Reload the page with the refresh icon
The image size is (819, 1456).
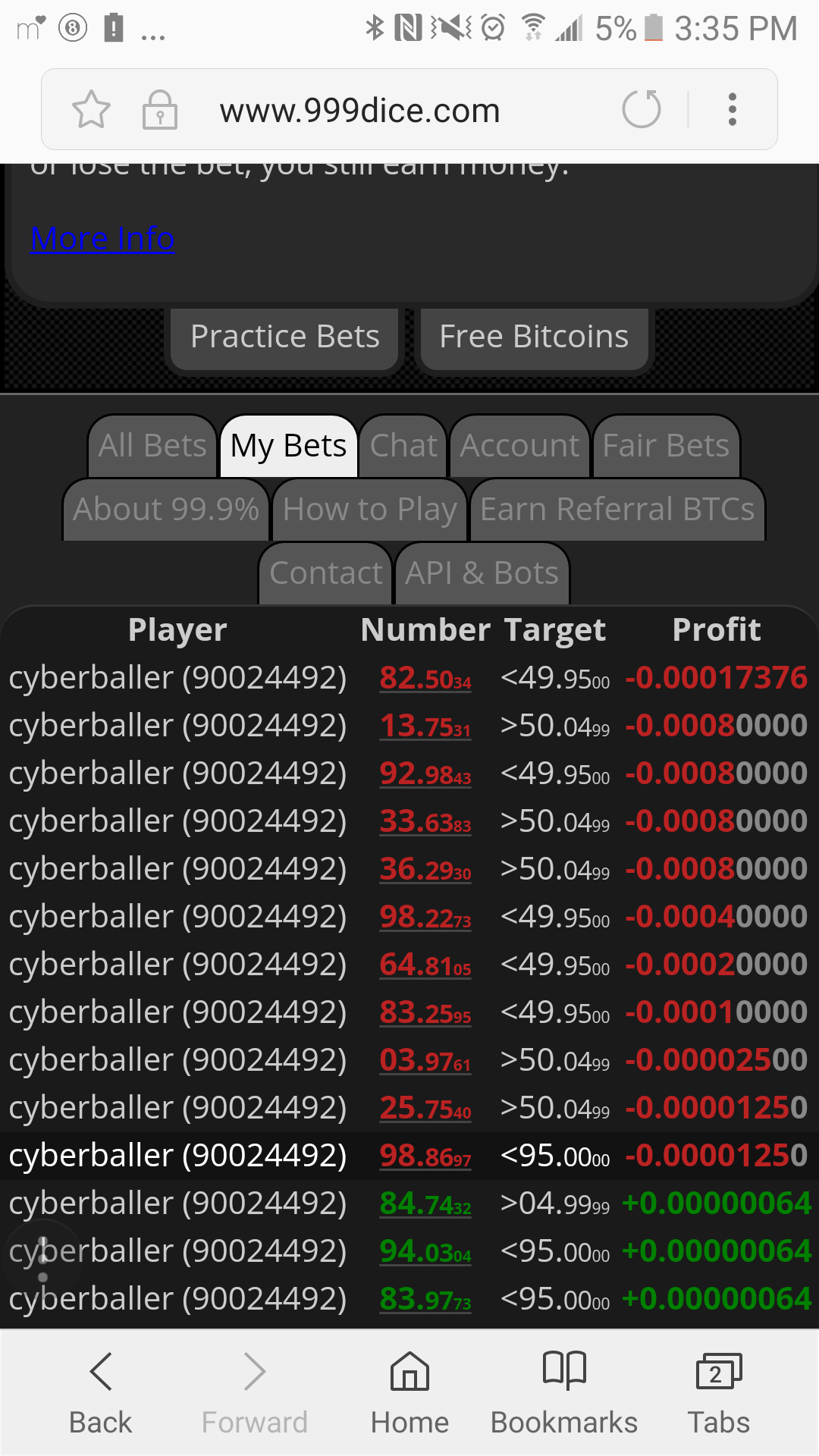[641, 109]
